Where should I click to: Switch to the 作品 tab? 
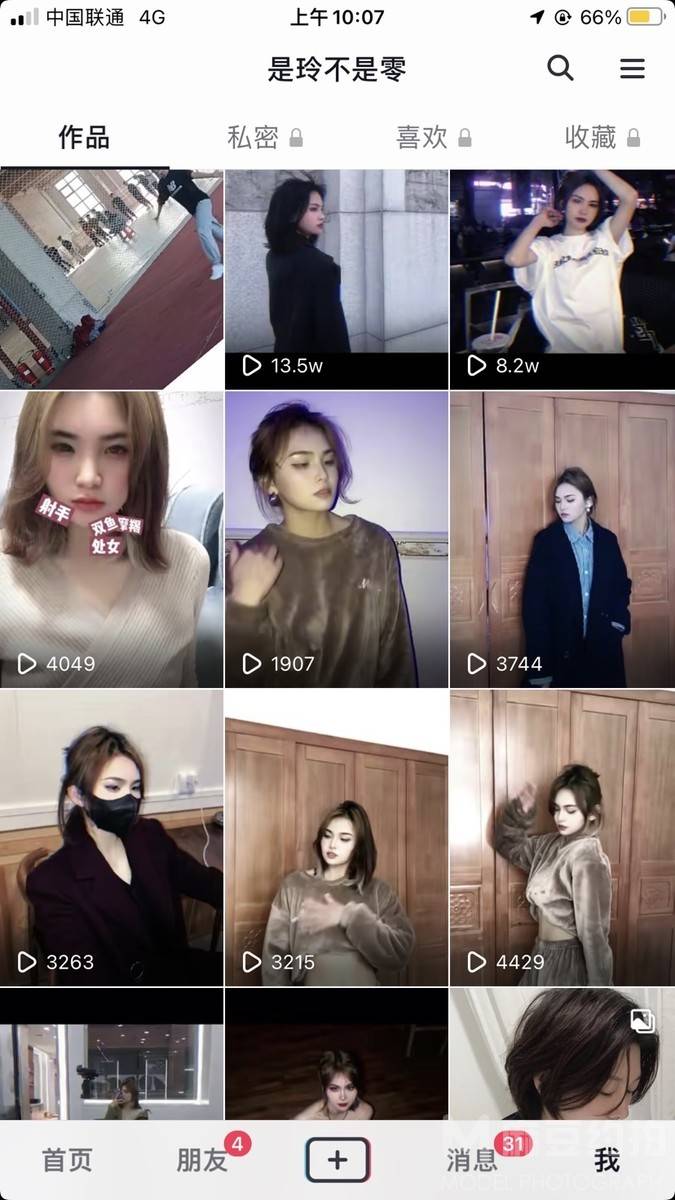click(x=84, y=138)
